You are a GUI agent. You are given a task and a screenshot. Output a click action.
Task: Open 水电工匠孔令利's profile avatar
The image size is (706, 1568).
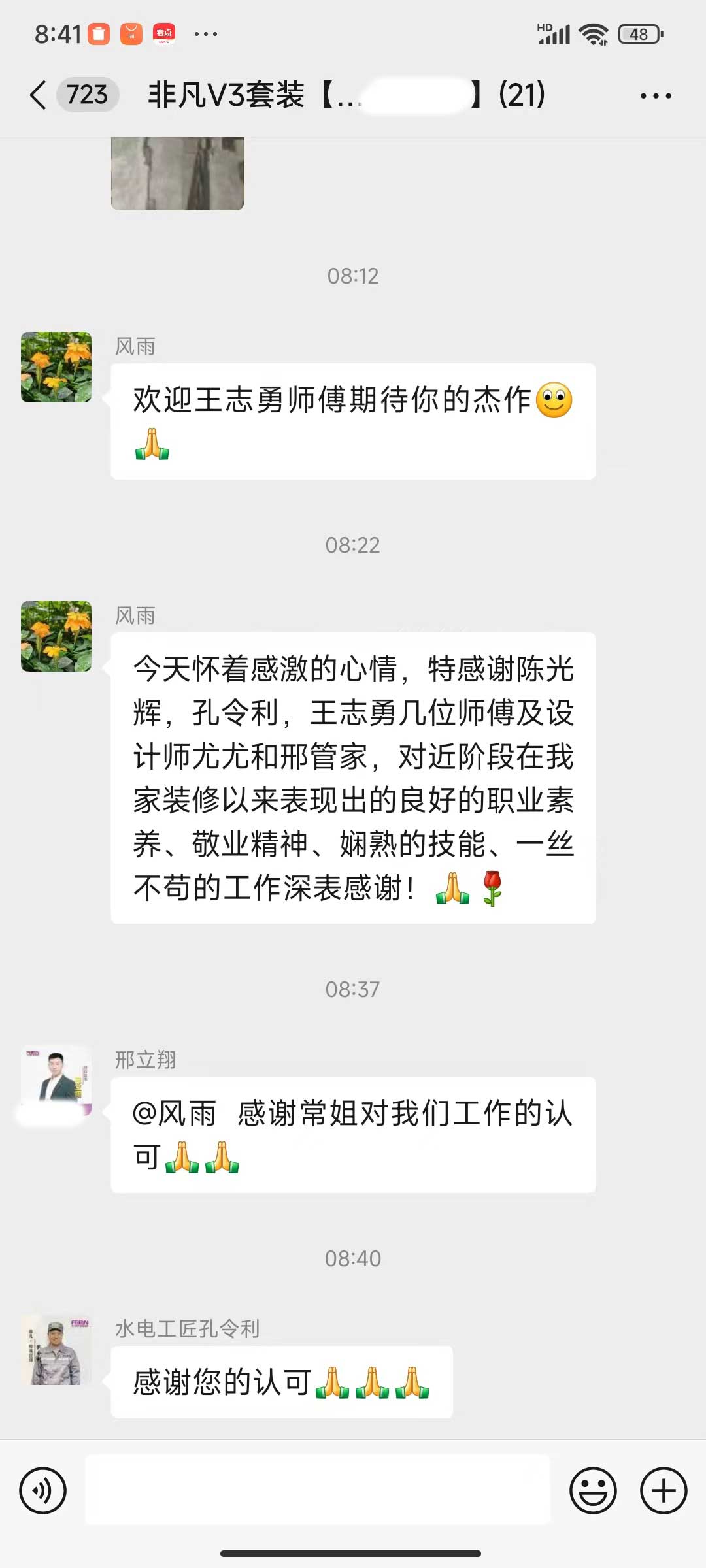(x=56, y=1350)
